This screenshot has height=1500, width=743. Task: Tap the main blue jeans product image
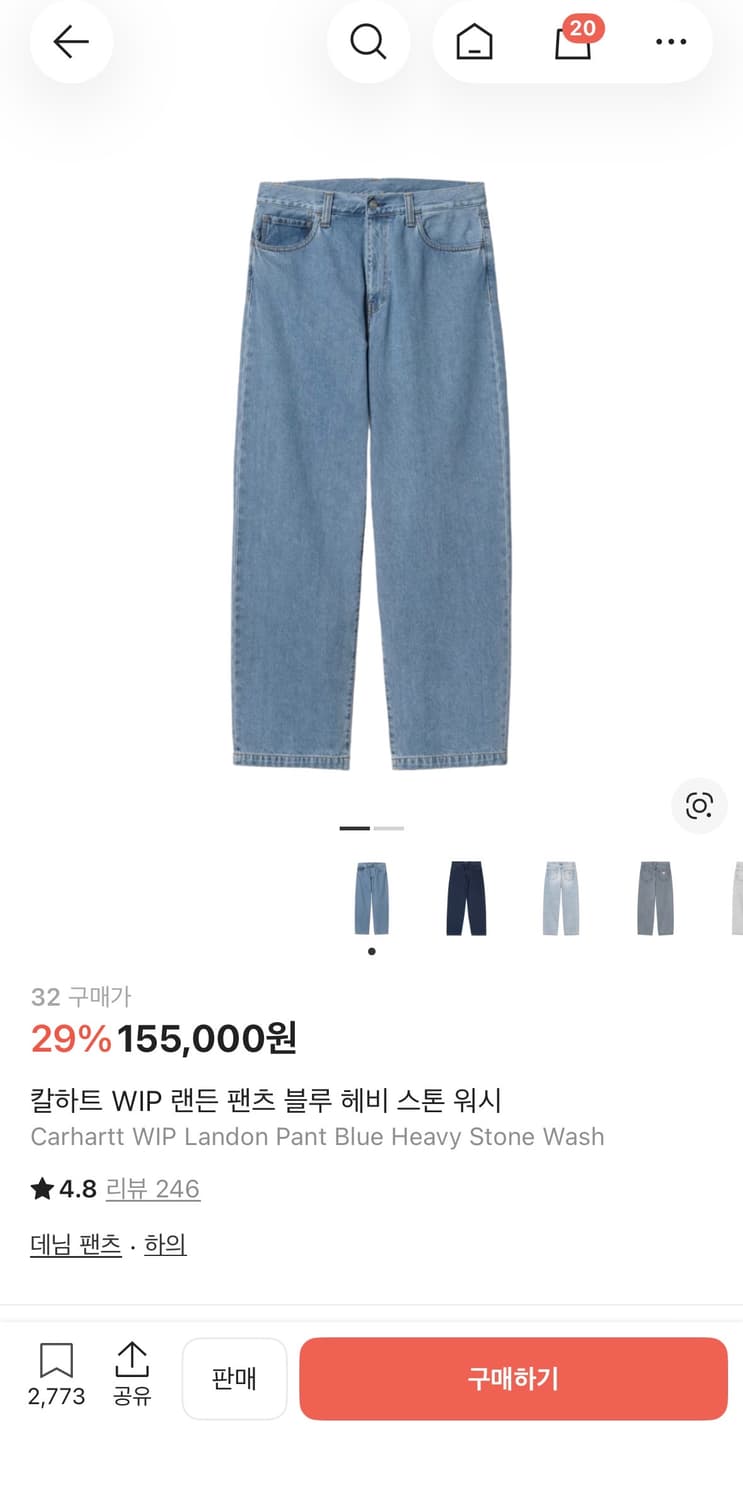371,460
